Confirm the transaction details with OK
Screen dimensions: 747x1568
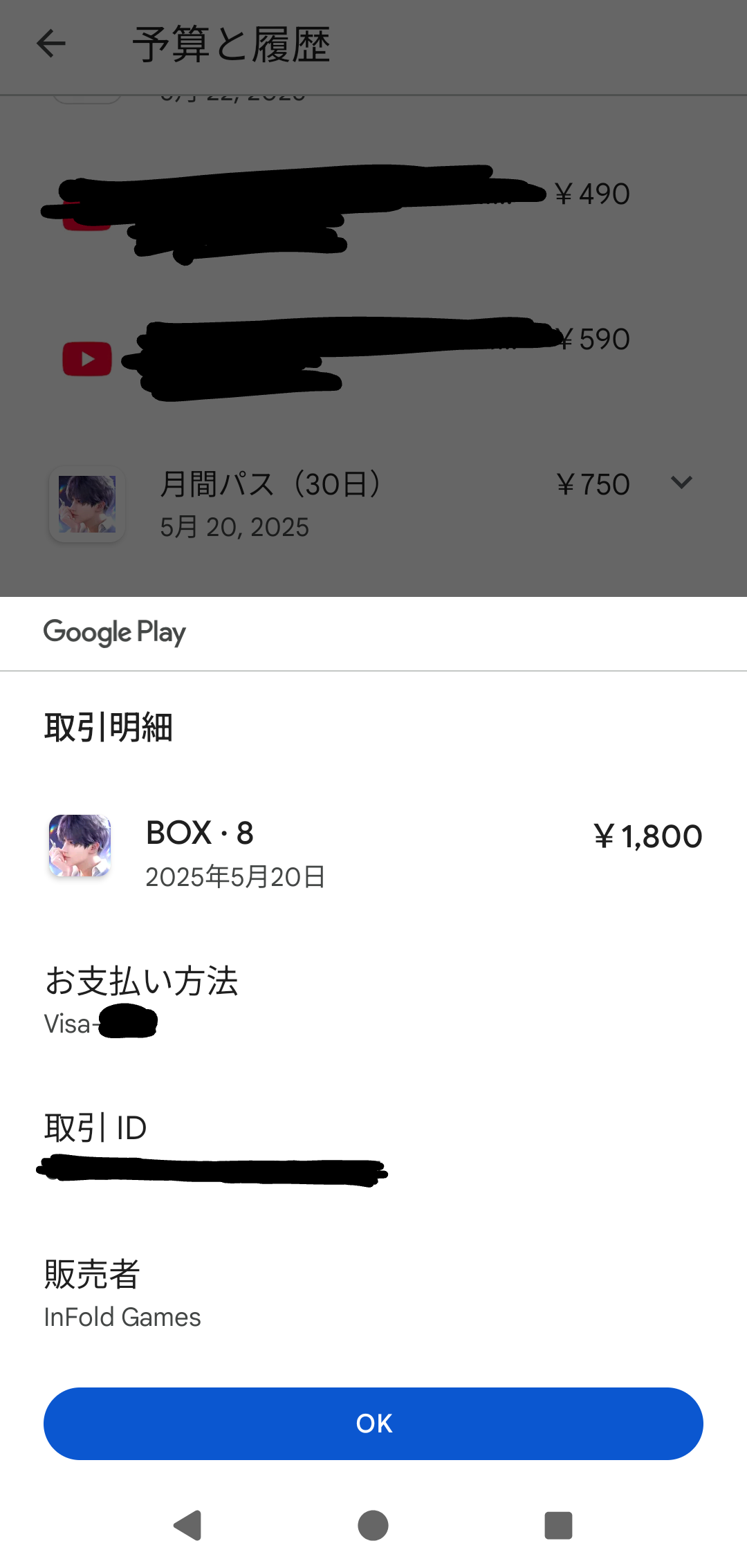373,1423
